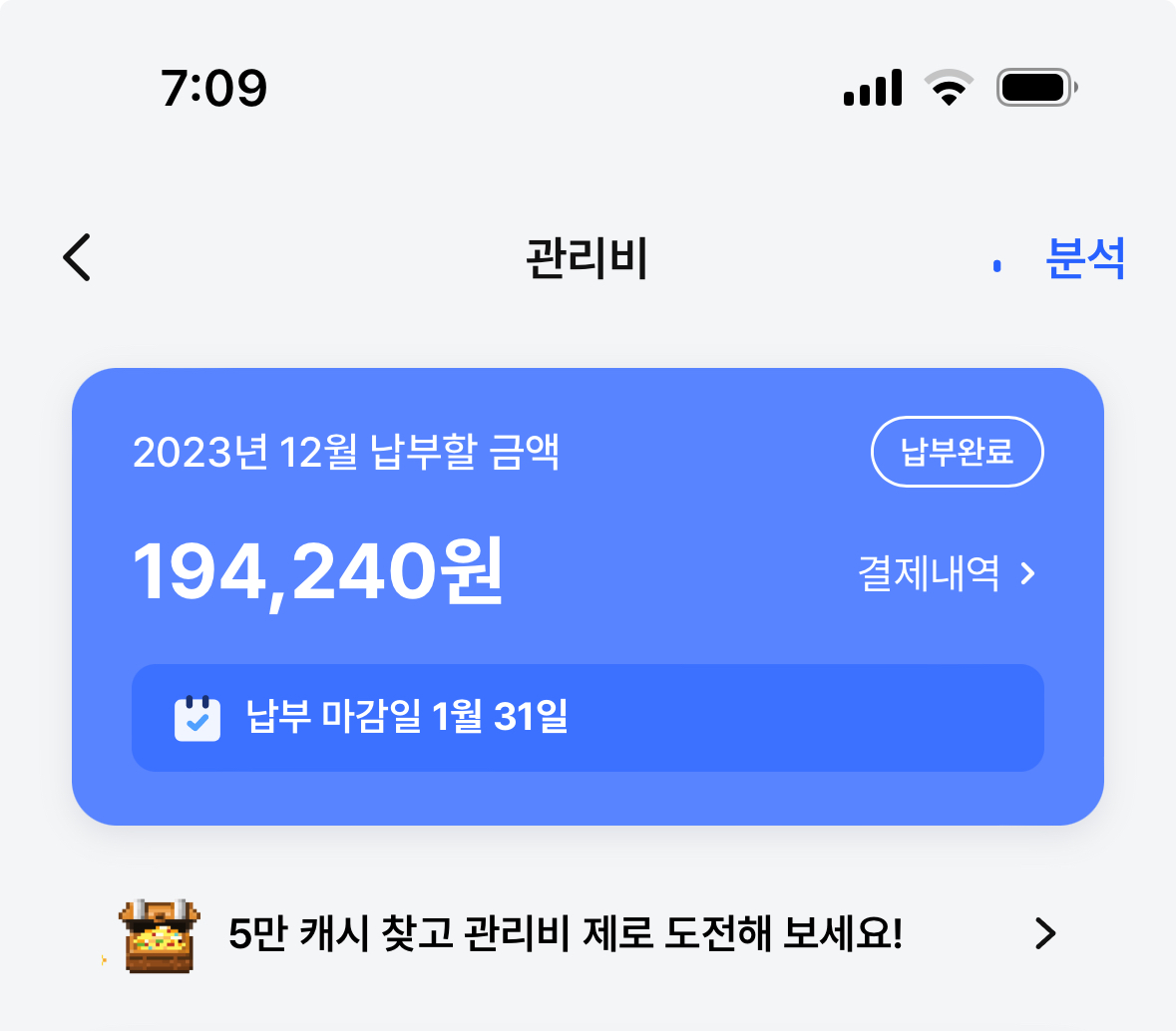
Task: Go back using the back arrow
Action: click(77, 257)
